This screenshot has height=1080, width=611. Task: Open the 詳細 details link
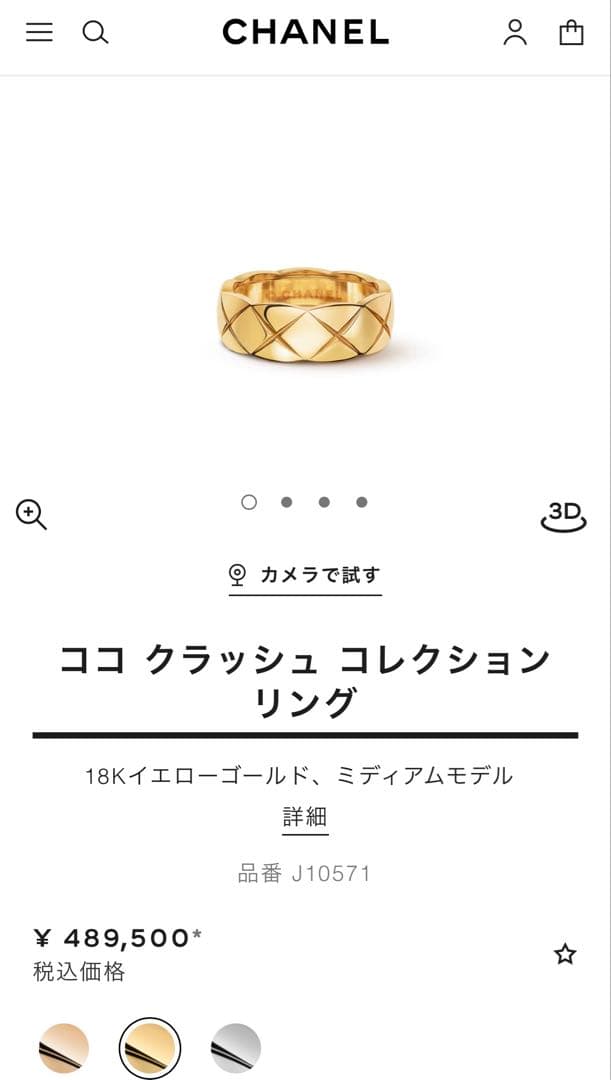pos(305,817)
